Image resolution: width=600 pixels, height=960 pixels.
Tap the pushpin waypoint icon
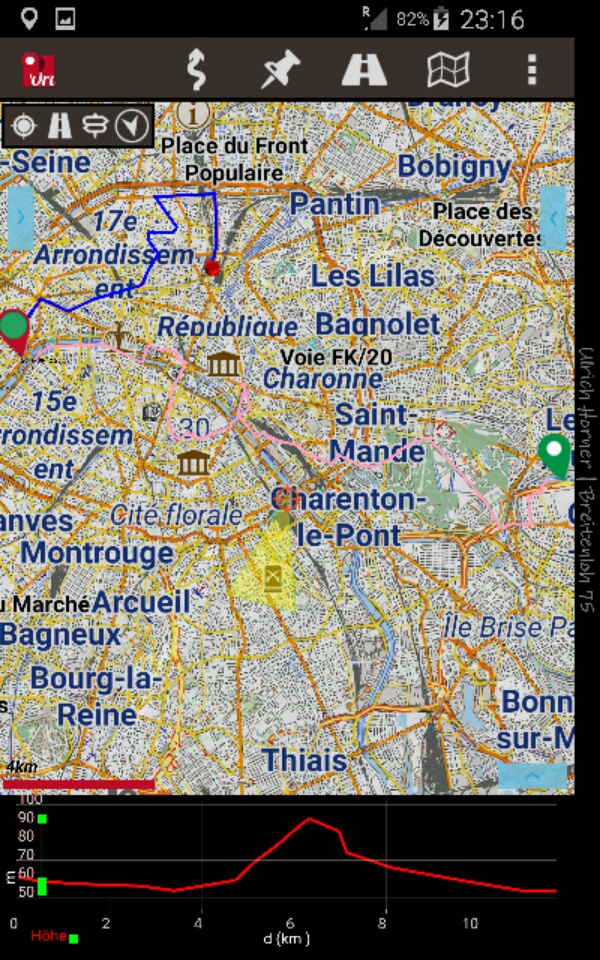point(280,69)
